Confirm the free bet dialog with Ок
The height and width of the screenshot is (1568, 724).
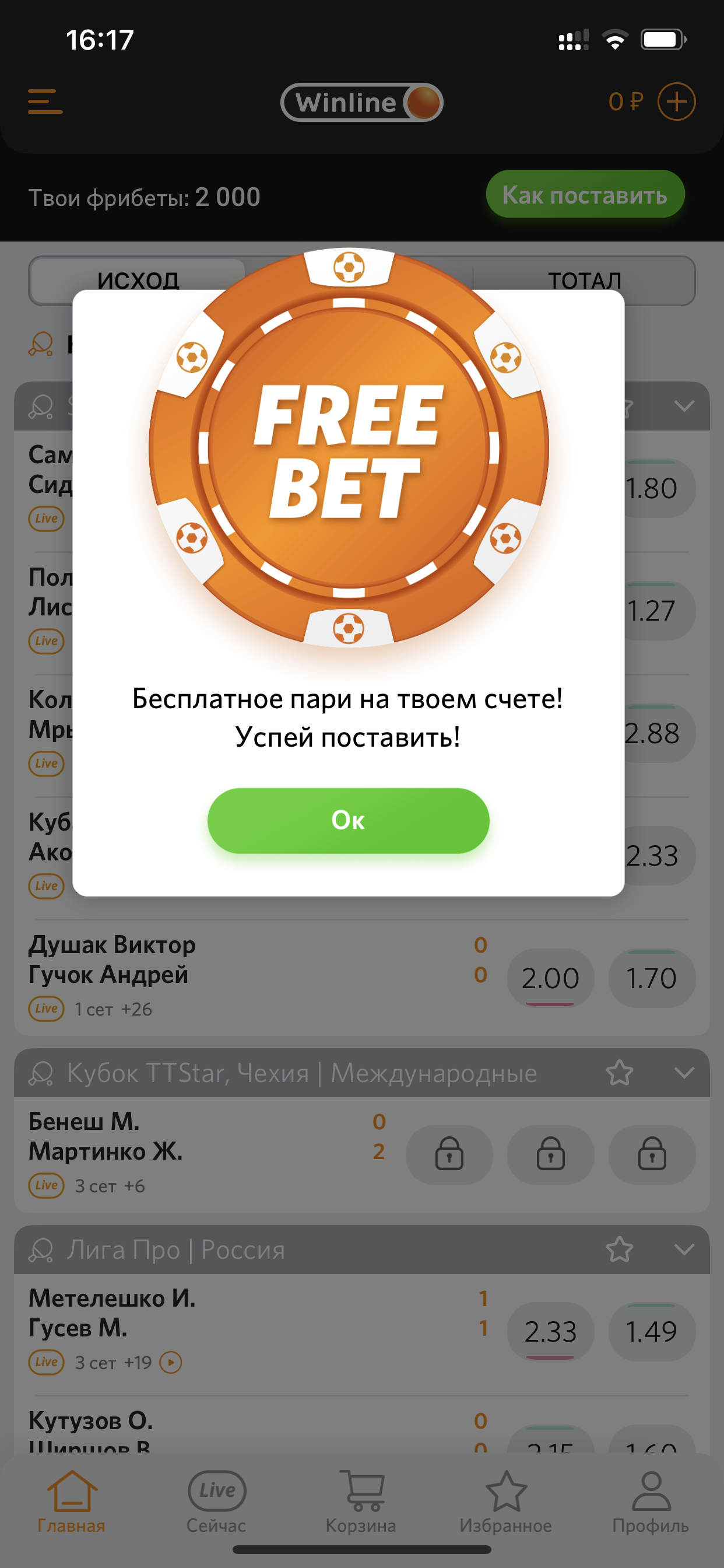pyautogui.click(x=348, y=820)
